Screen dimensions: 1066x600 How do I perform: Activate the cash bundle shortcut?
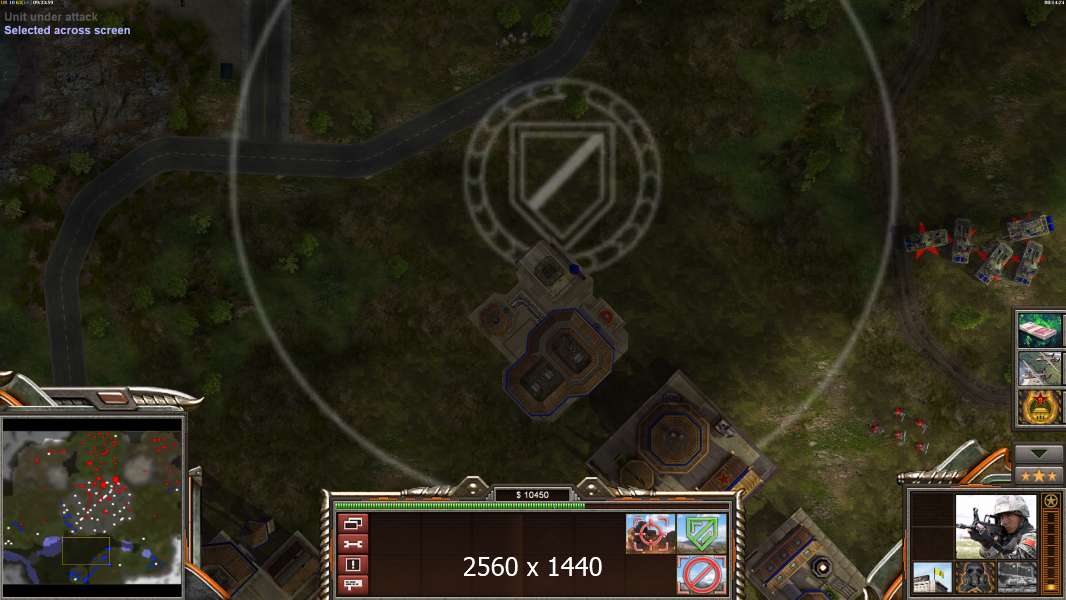pos(1040,329)
